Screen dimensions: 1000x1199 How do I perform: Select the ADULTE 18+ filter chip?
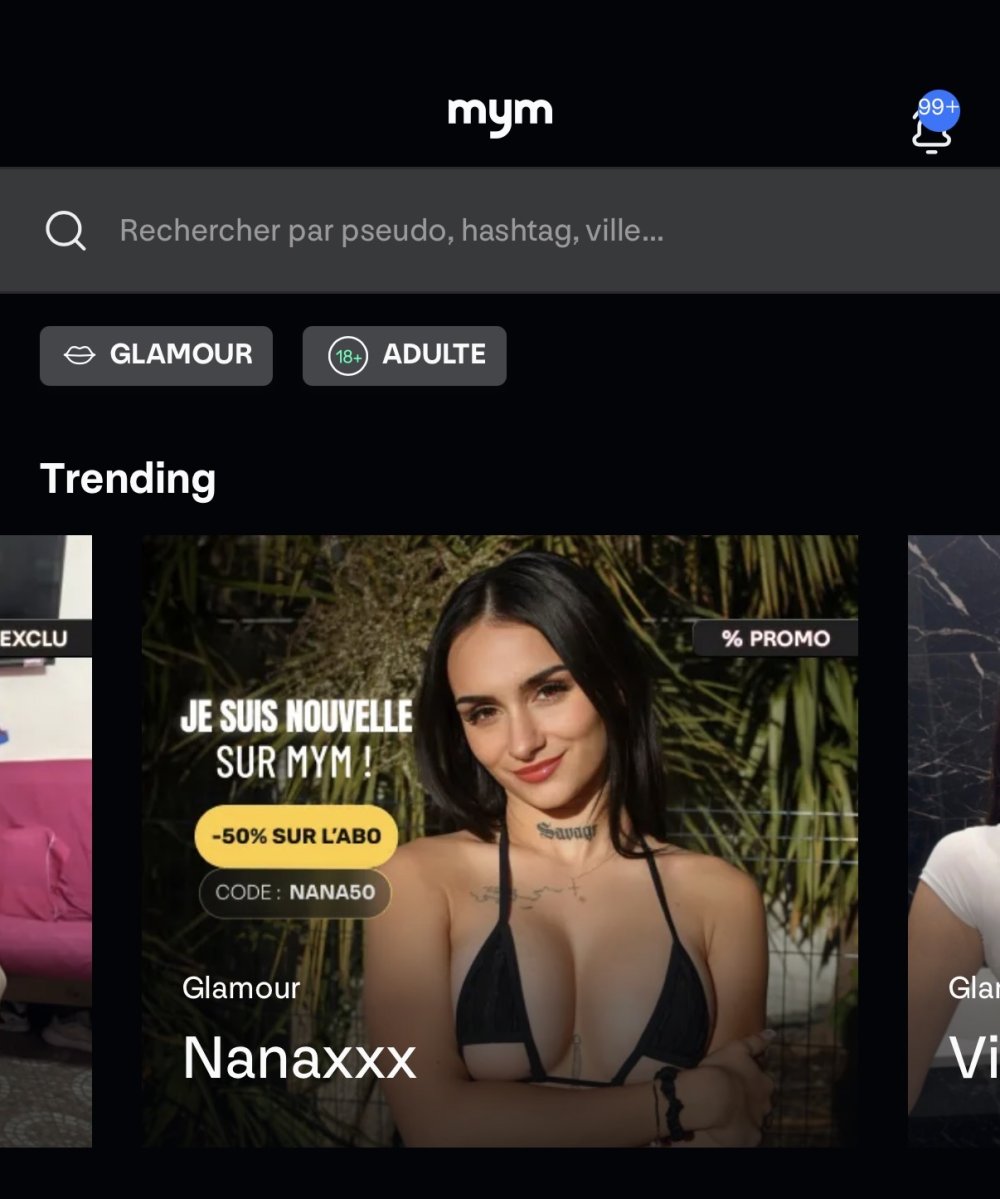tap(404, 355)
